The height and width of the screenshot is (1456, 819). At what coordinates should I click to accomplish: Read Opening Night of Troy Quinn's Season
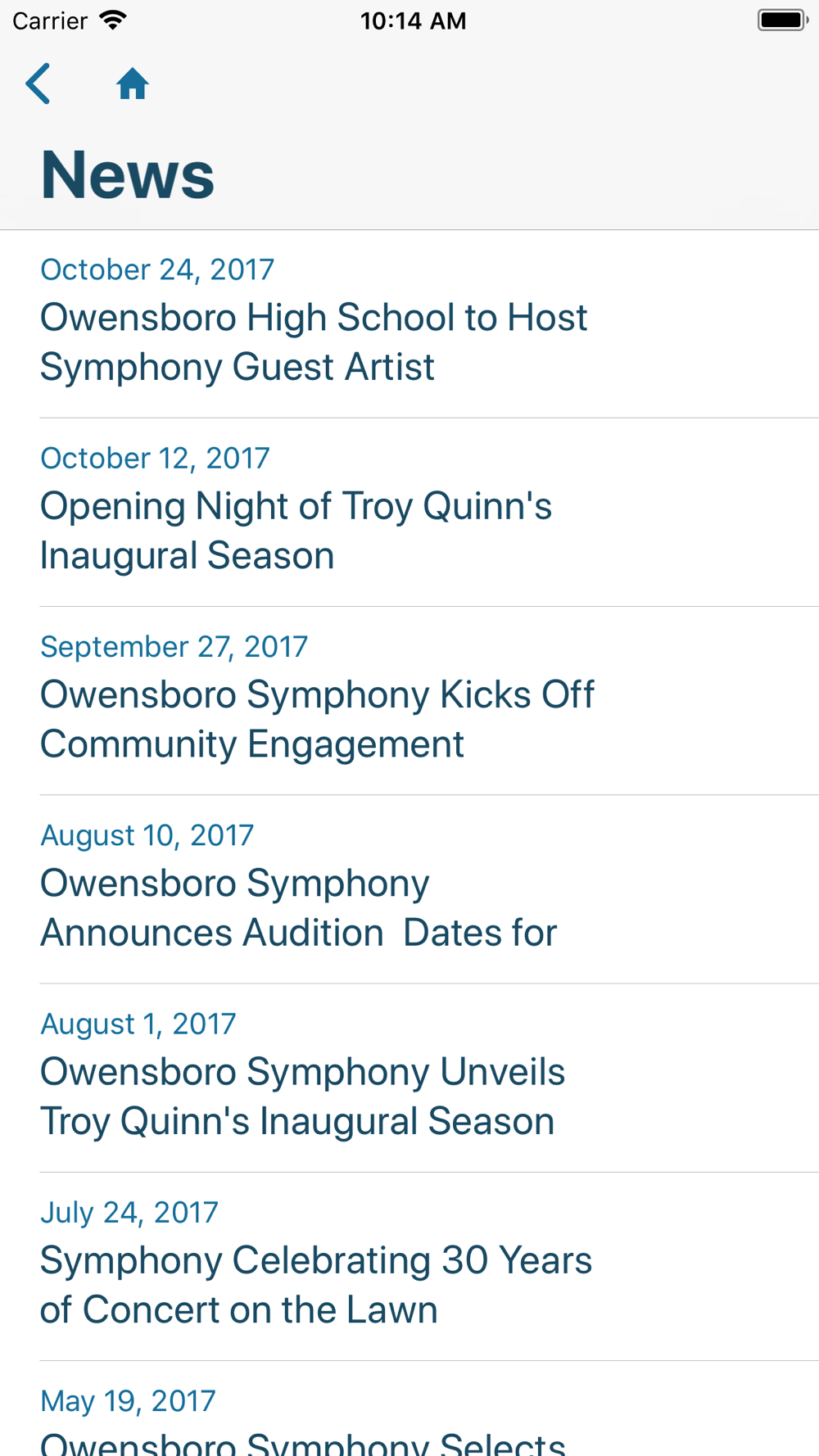(409, 513)
